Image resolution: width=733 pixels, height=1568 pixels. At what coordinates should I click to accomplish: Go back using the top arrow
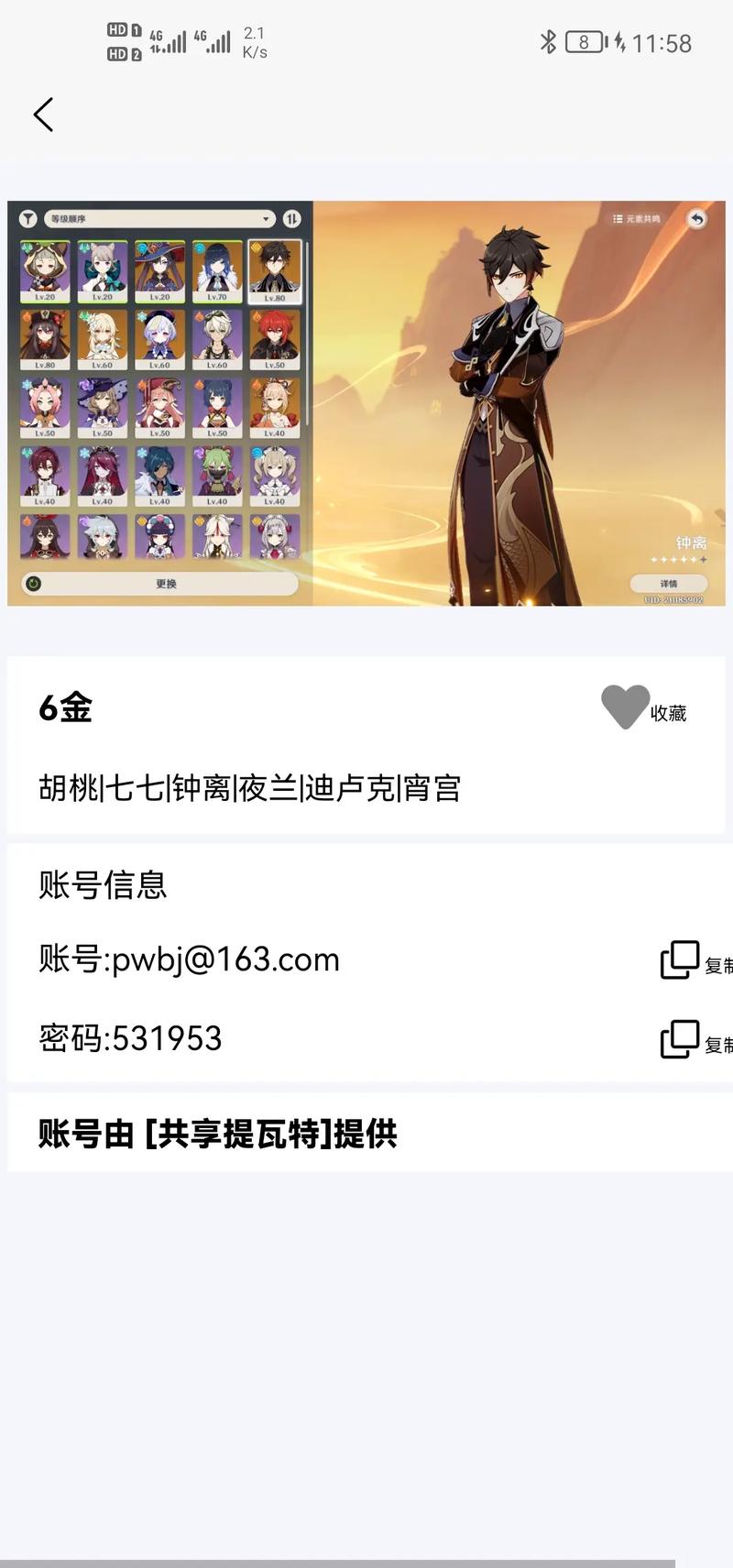click(x=43, y=115)
